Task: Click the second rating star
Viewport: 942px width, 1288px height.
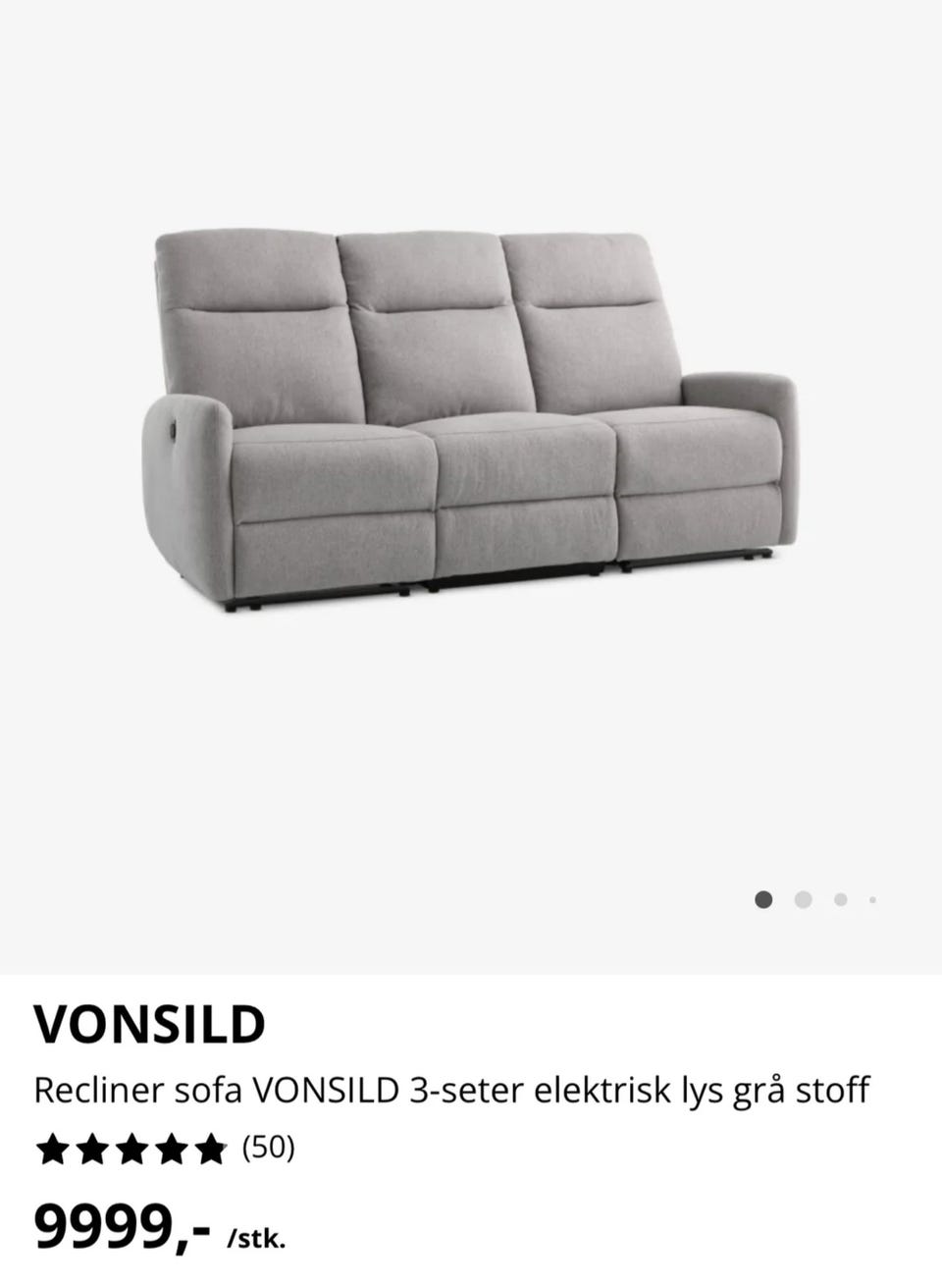Action: pos(91,1150)
